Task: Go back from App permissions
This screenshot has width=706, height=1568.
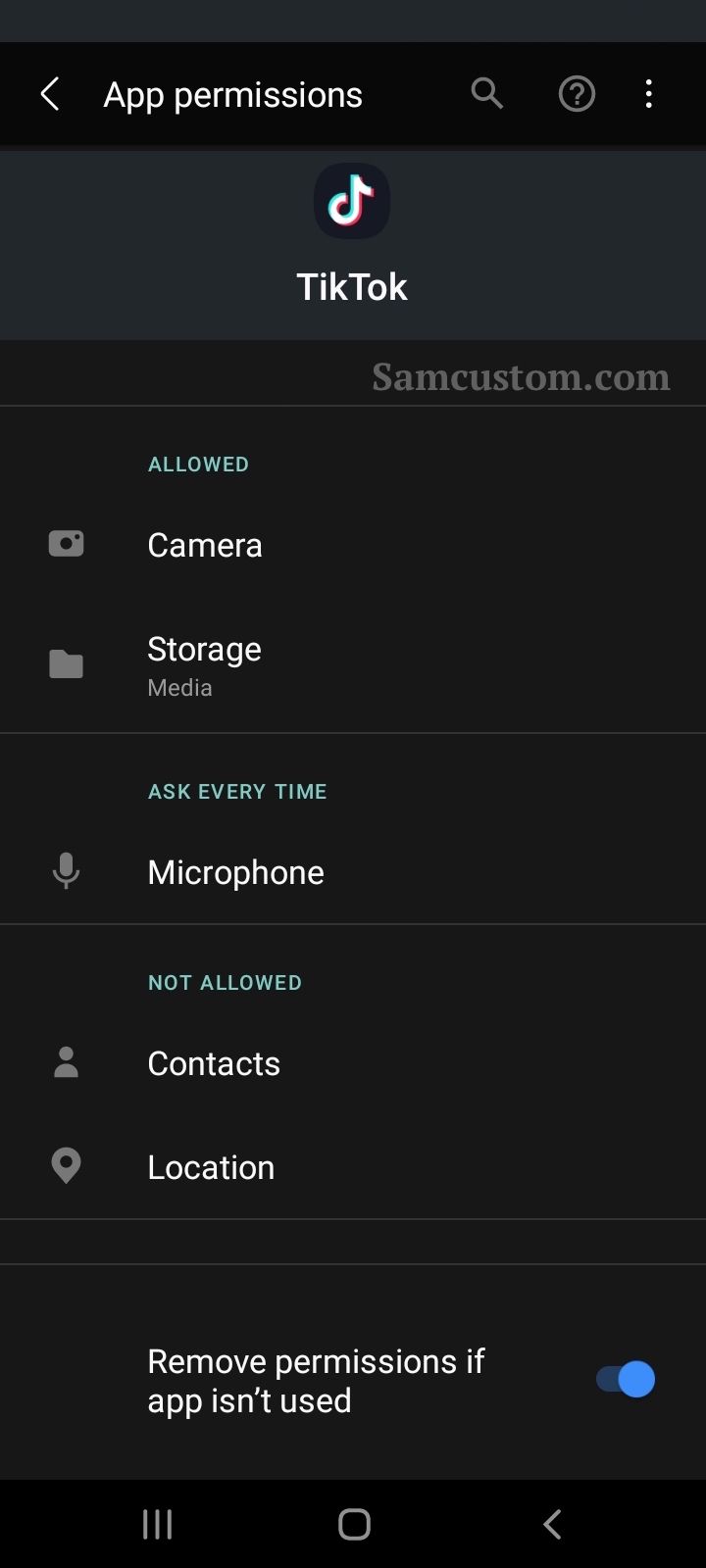Action: pyautogui.click(x=50, y=95)
